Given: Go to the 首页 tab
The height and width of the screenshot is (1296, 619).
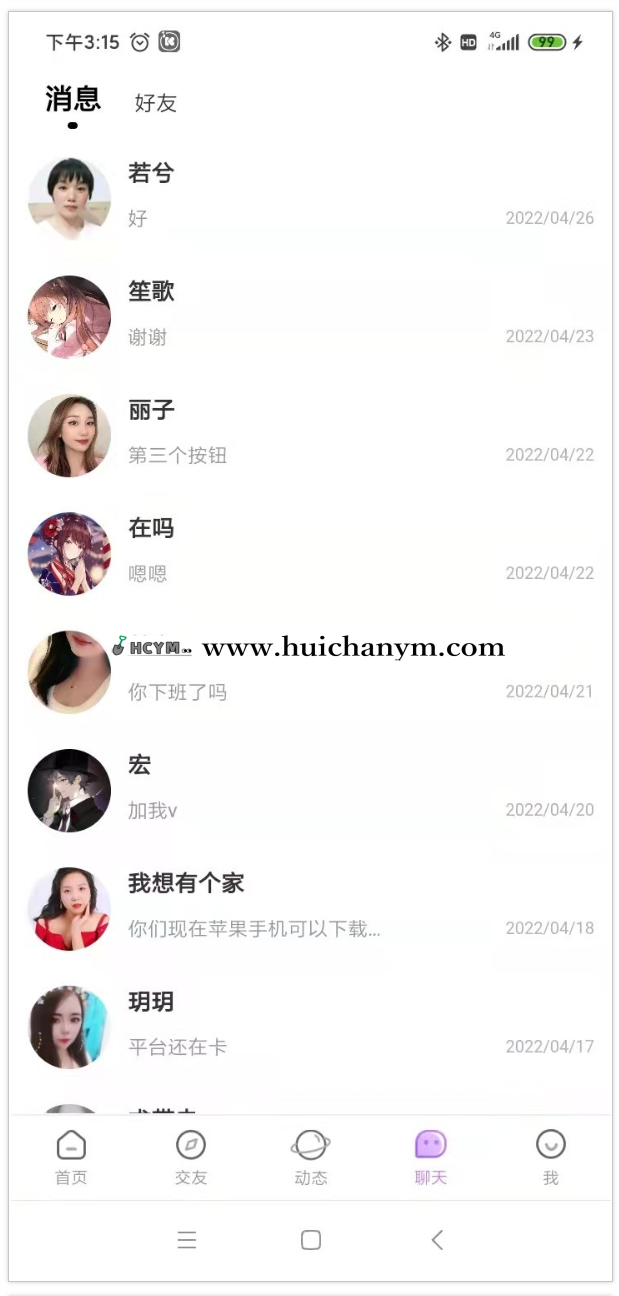Looking at the screenshot, I should 71,1157.
